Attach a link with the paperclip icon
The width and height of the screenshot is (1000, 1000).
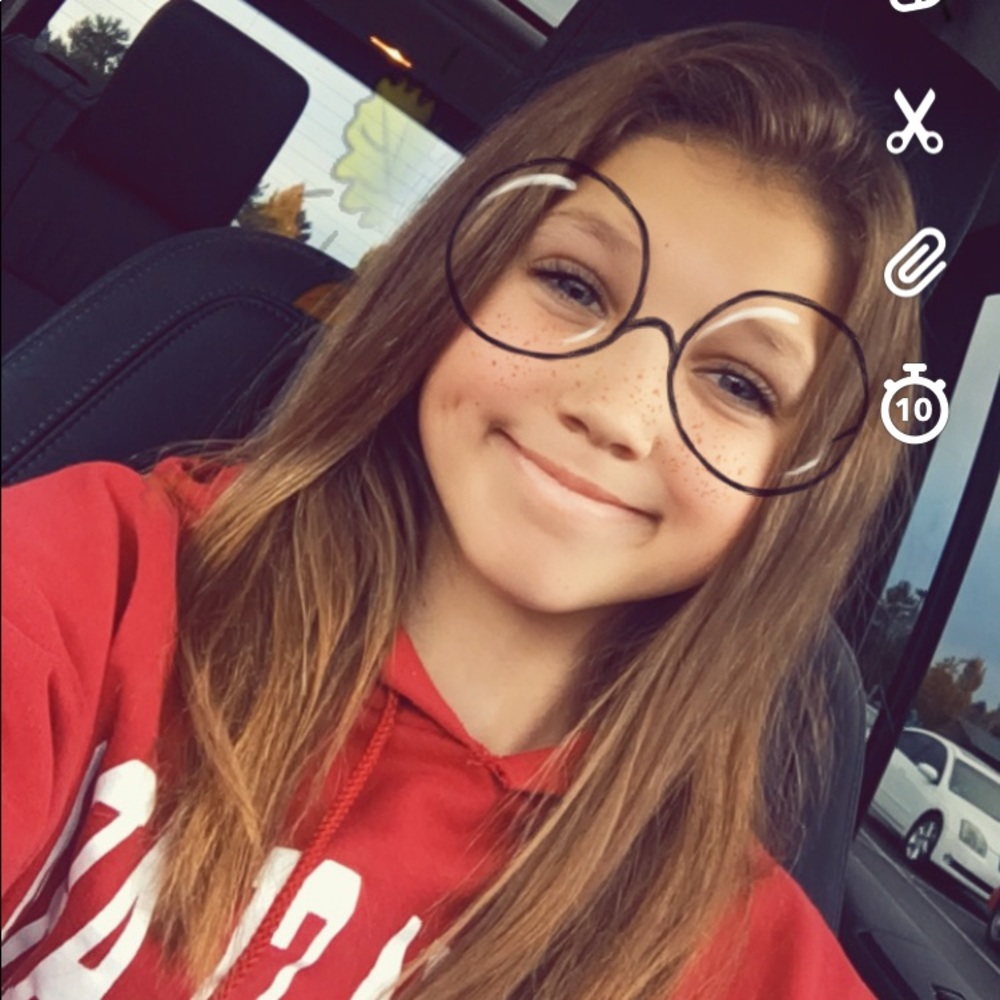click(x=915, y=263)
